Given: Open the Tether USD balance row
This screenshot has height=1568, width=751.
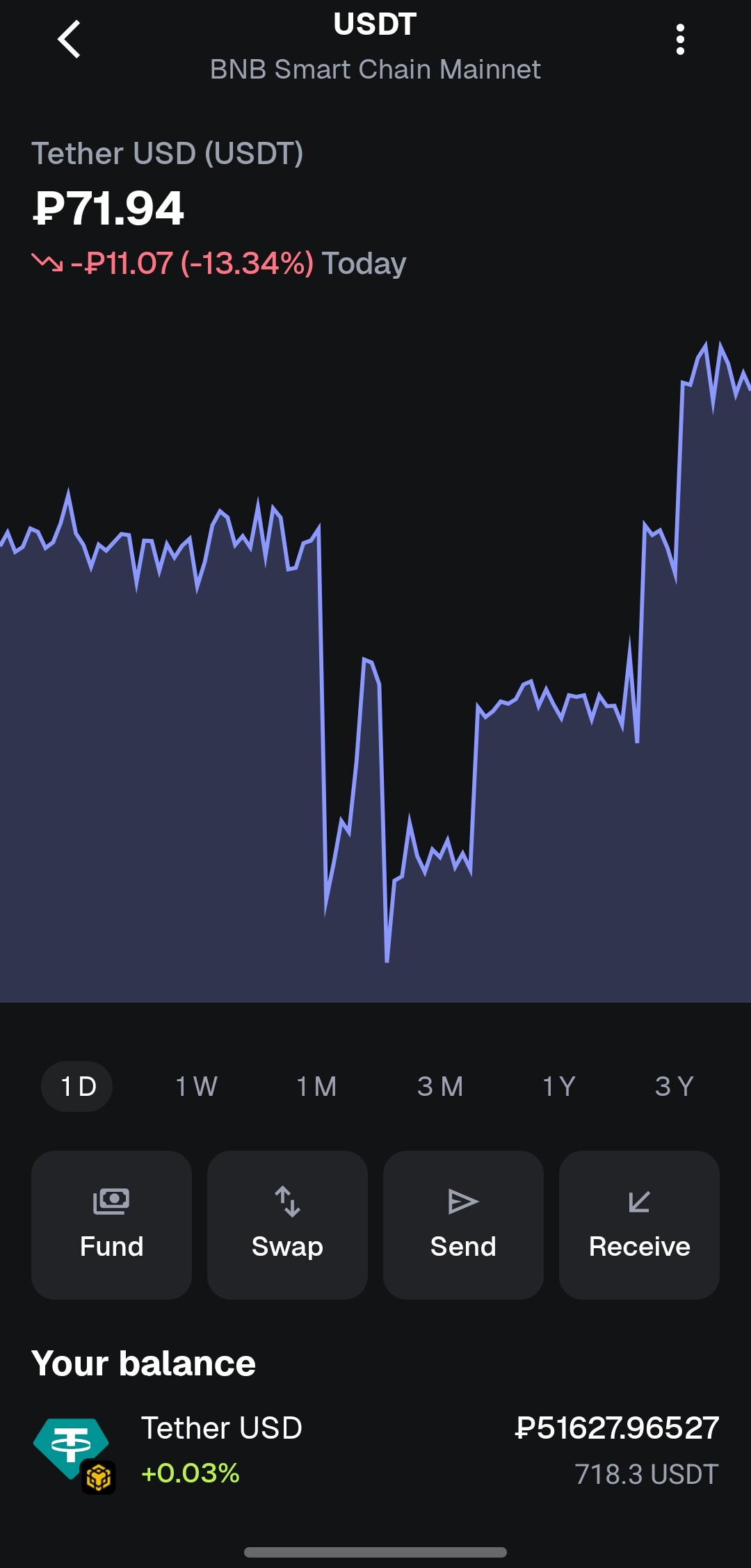Looking at the screenshot, I should click(x=375, y=1450).
